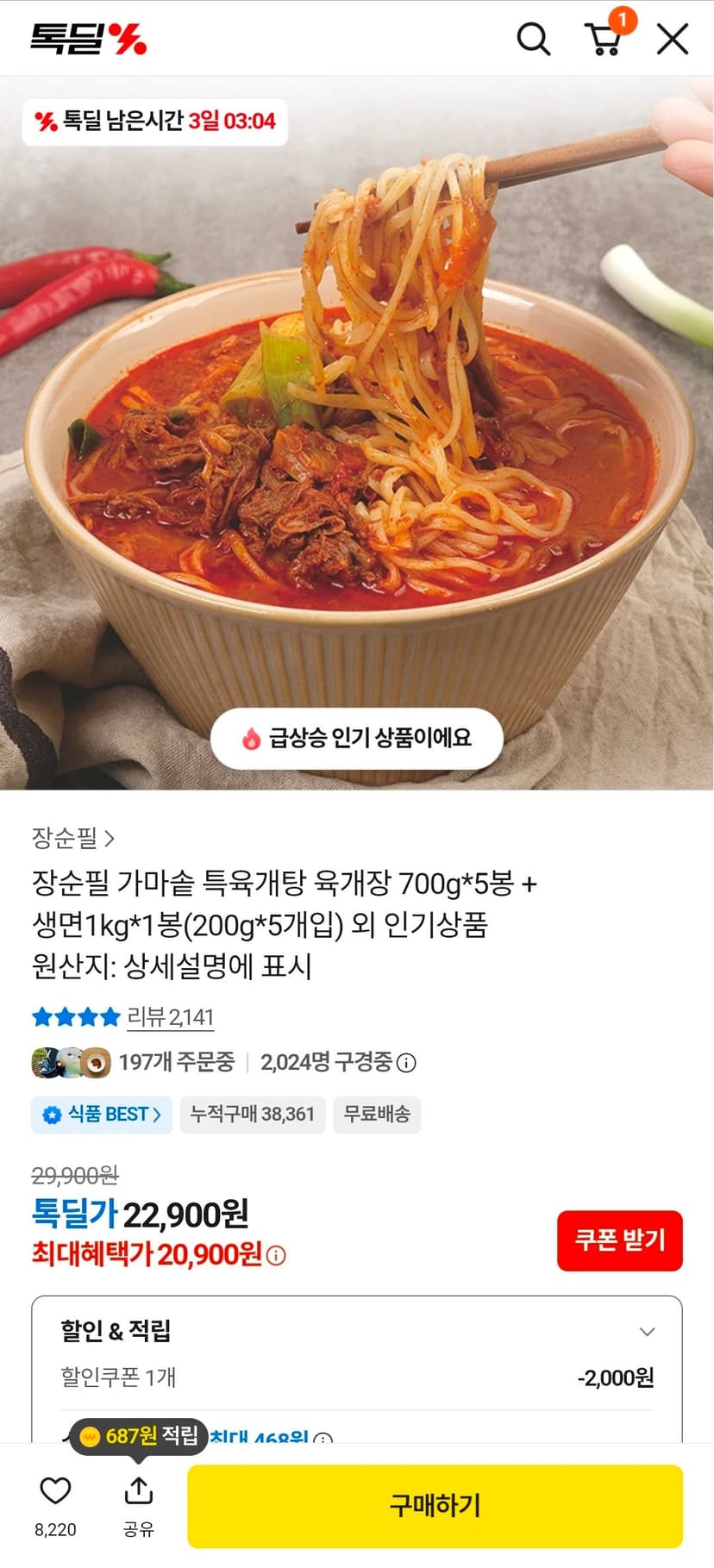714x1568 pixels.
Task: Open the shopping cart
Action: pos(605,38)
